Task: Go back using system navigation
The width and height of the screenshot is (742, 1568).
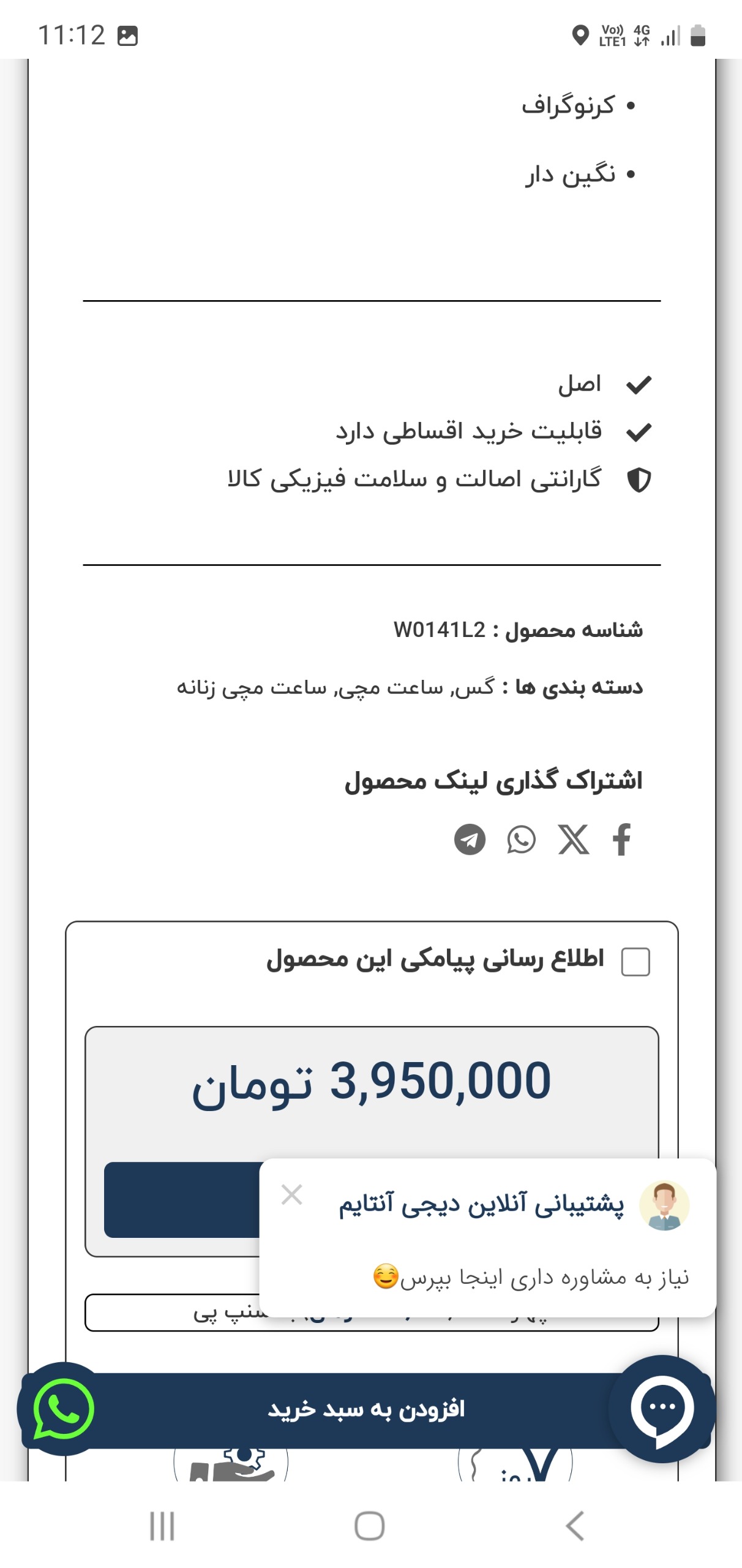Action: coord(575,1525)
